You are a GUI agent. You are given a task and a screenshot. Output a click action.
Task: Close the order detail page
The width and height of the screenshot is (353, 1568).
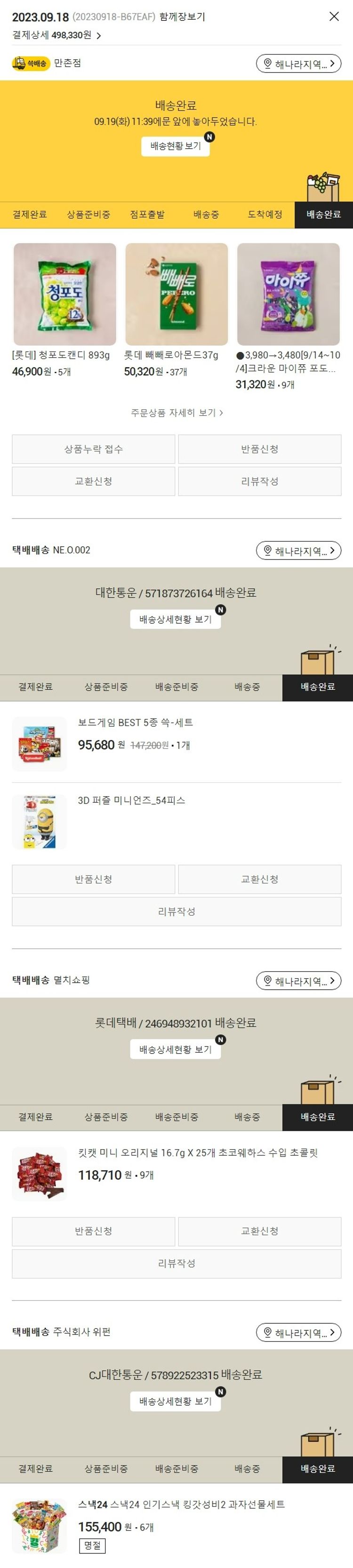pos(334,16)
